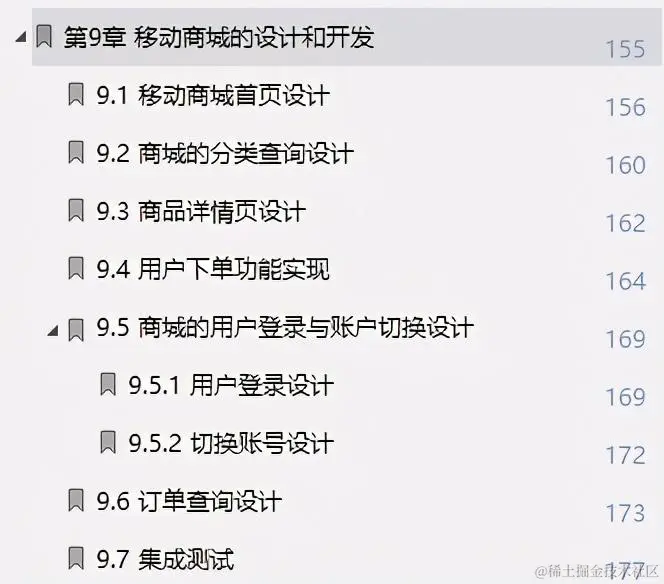Open subsection 9.5.2 切换账号设计
The image size is (664, 584).
[x=230, y=444]
